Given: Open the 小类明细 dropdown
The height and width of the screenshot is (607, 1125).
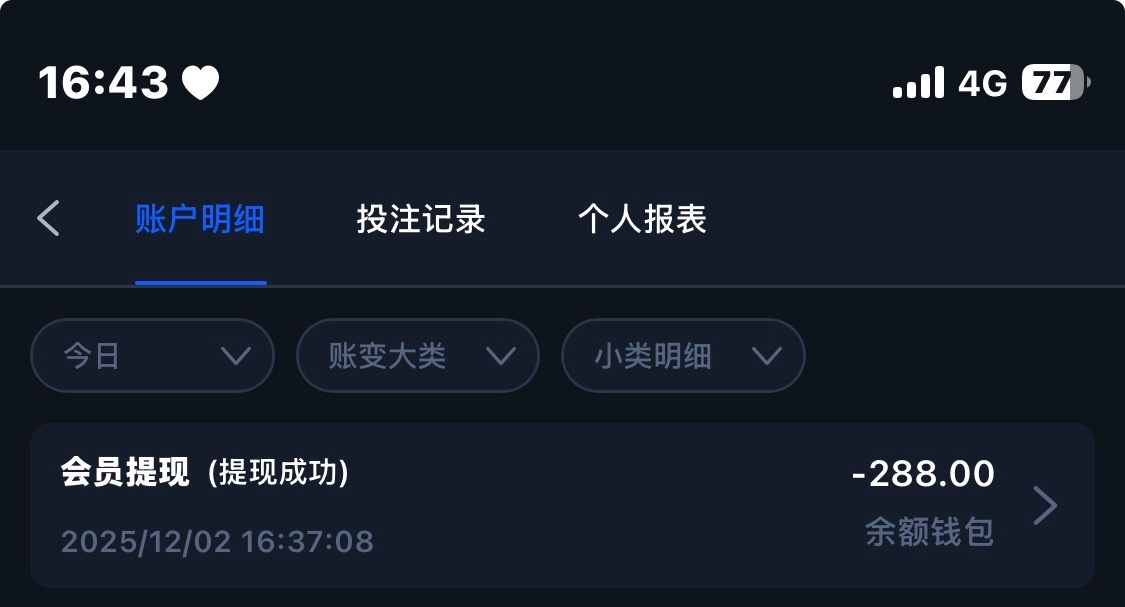Looking at the screenshot, I should [683, 355].
